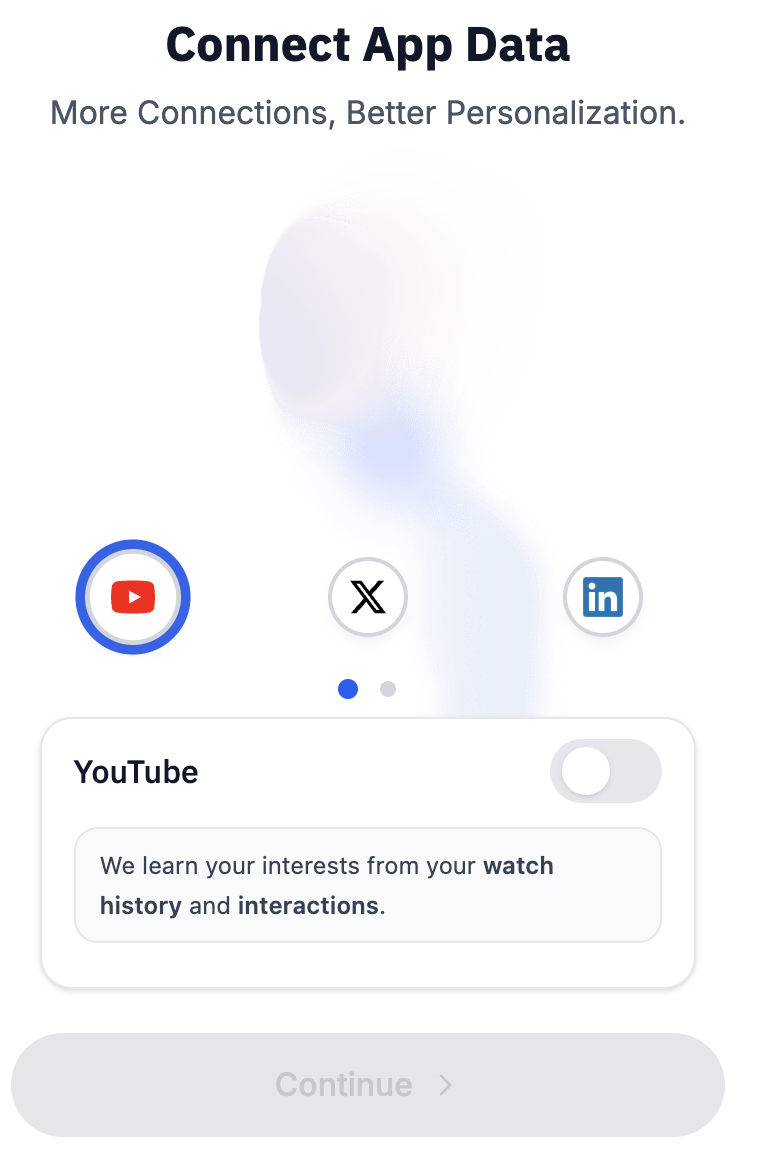This screenshot has width=764, height=1154.
Task: Go to the second page indicator dot
Action: click(x=388, y=689)
